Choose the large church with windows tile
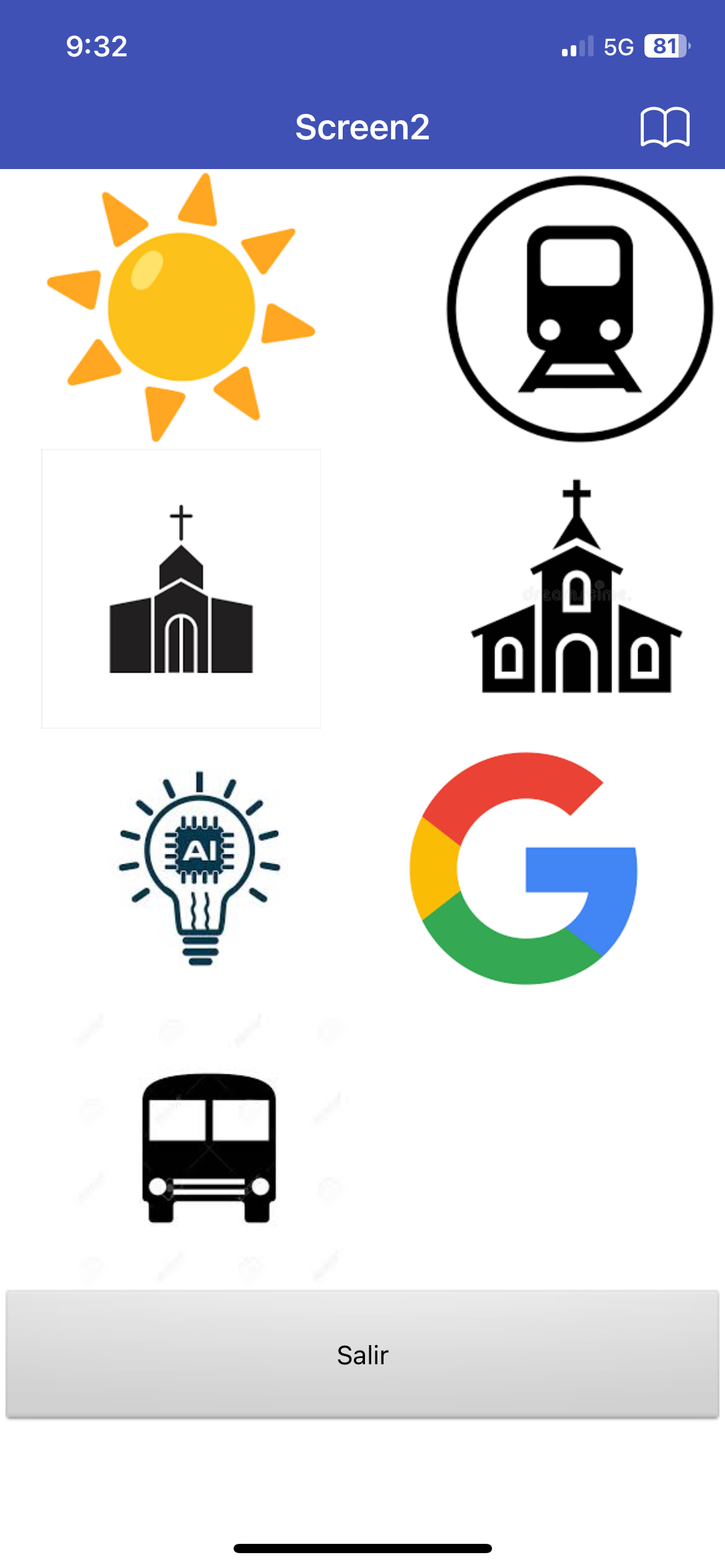Viewport: 725px width, 1568px height. pos(576,589)
